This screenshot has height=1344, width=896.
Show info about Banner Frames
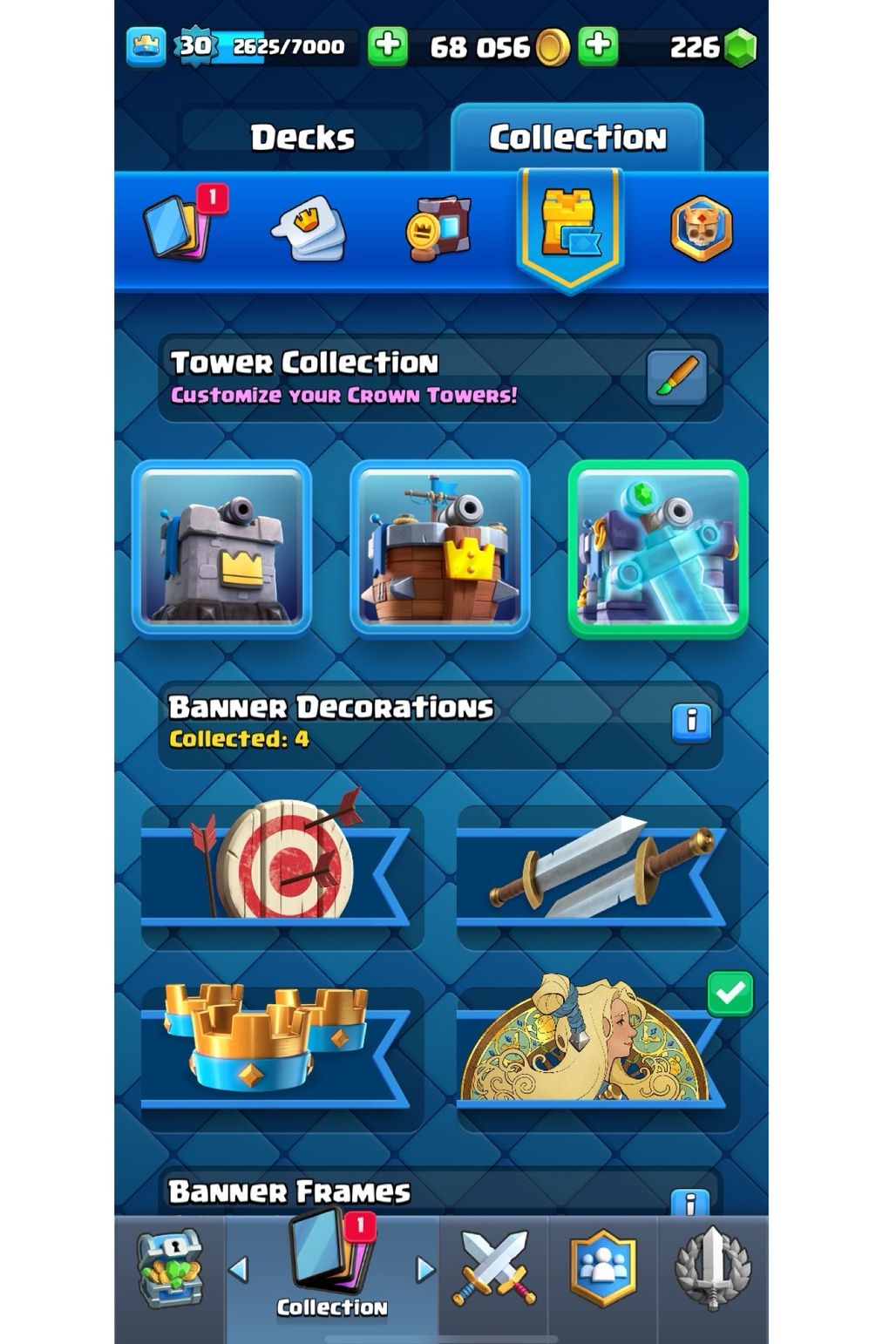pos(690,1203)
